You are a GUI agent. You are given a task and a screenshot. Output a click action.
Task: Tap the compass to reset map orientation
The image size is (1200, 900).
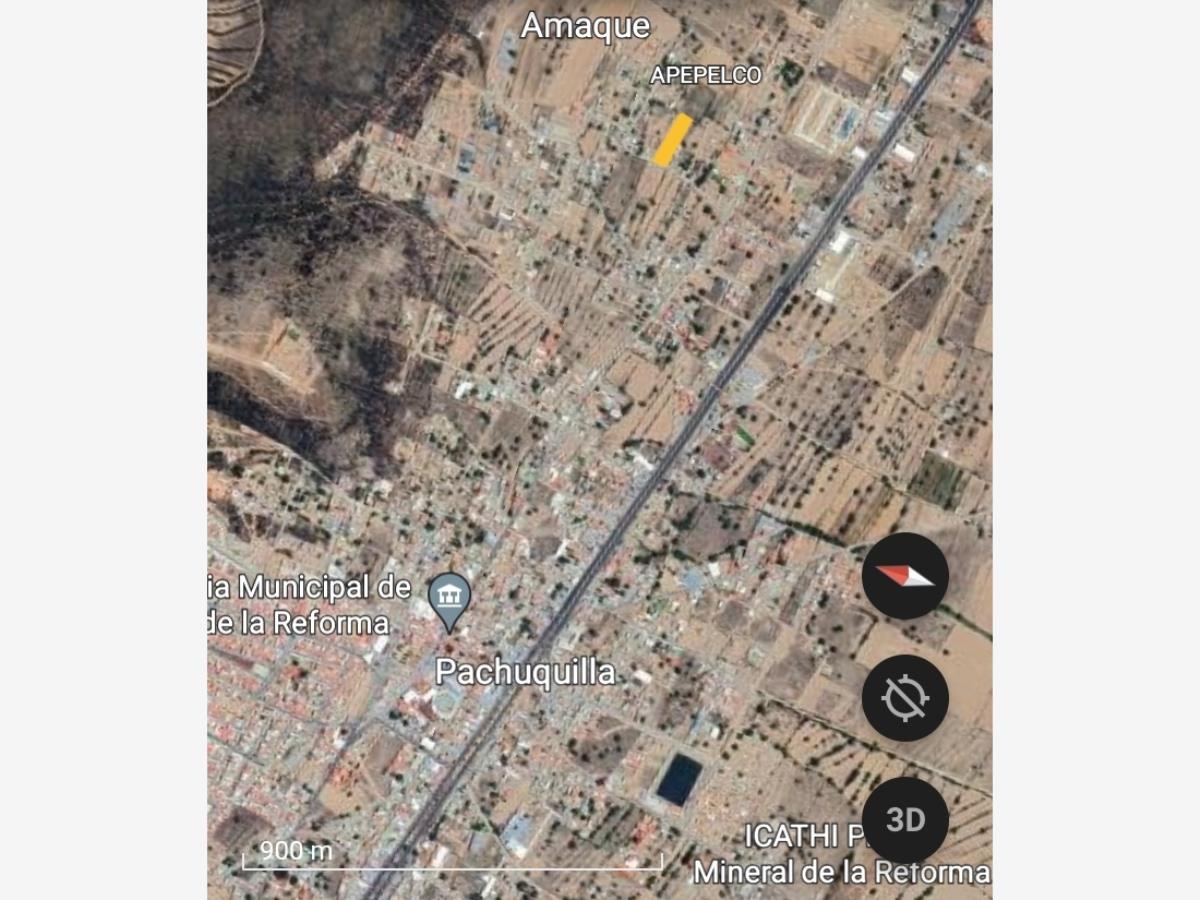(x=905, y=576)
